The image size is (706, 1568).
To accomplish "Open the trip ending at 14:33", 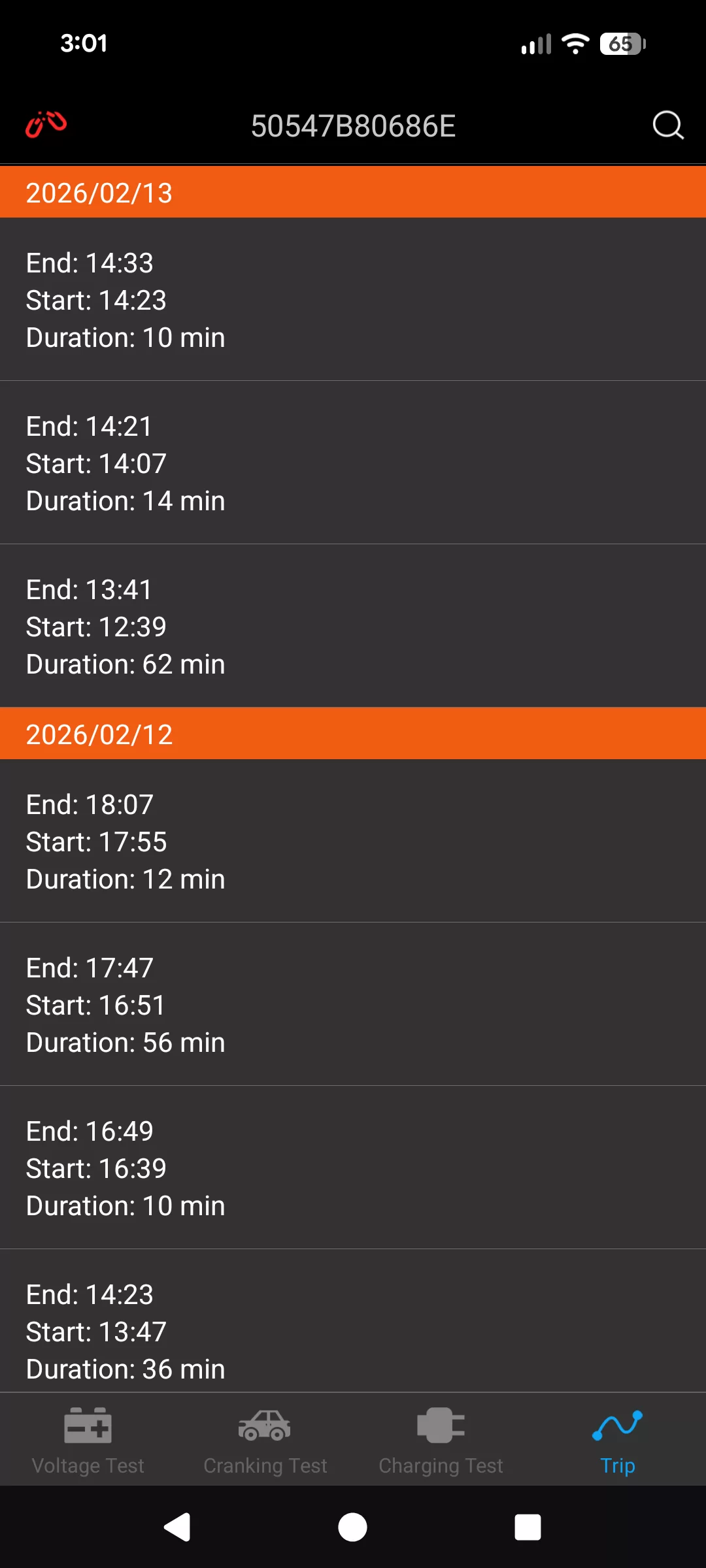I will point(353,300).
